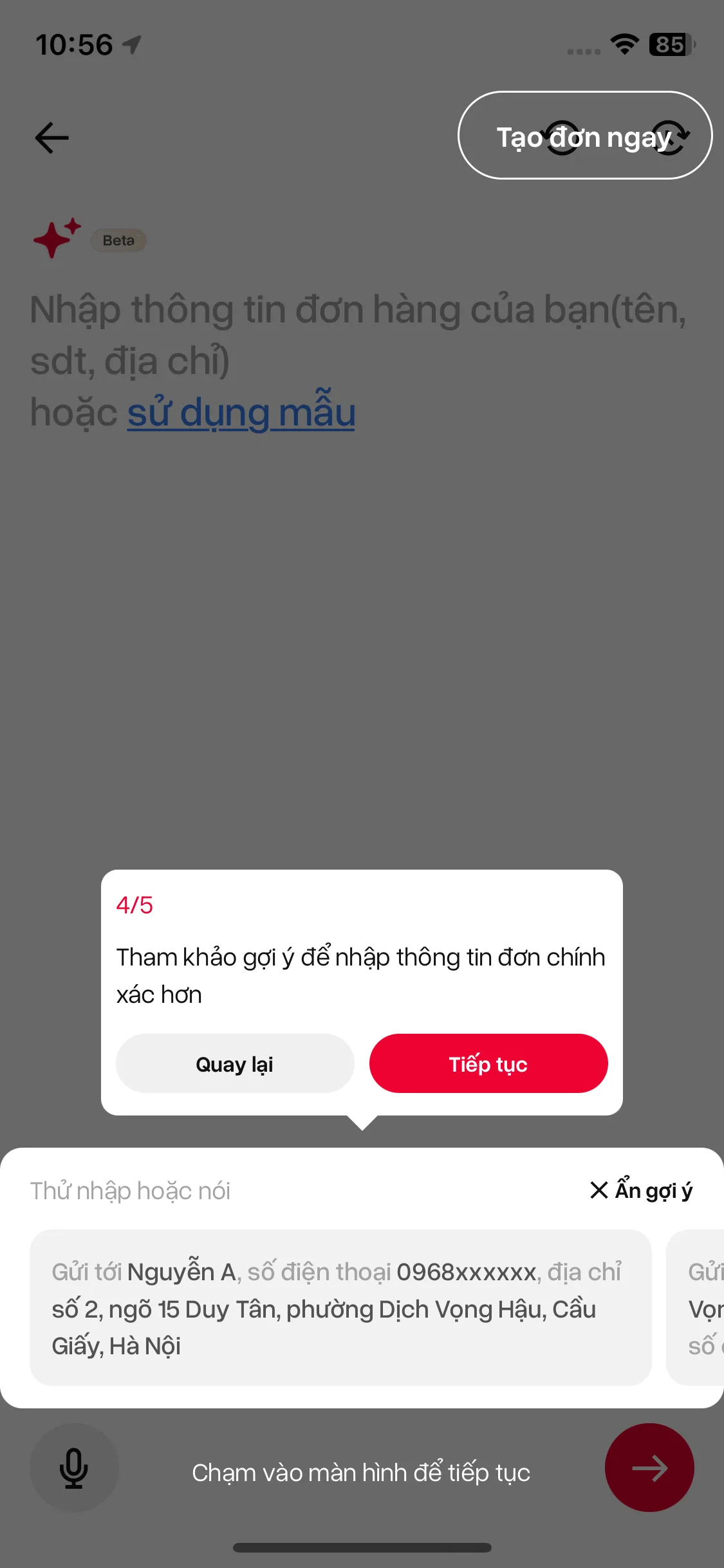Select the 'Gửi tới Nguyễn A' suggestion card

(x=340, y=1308)
